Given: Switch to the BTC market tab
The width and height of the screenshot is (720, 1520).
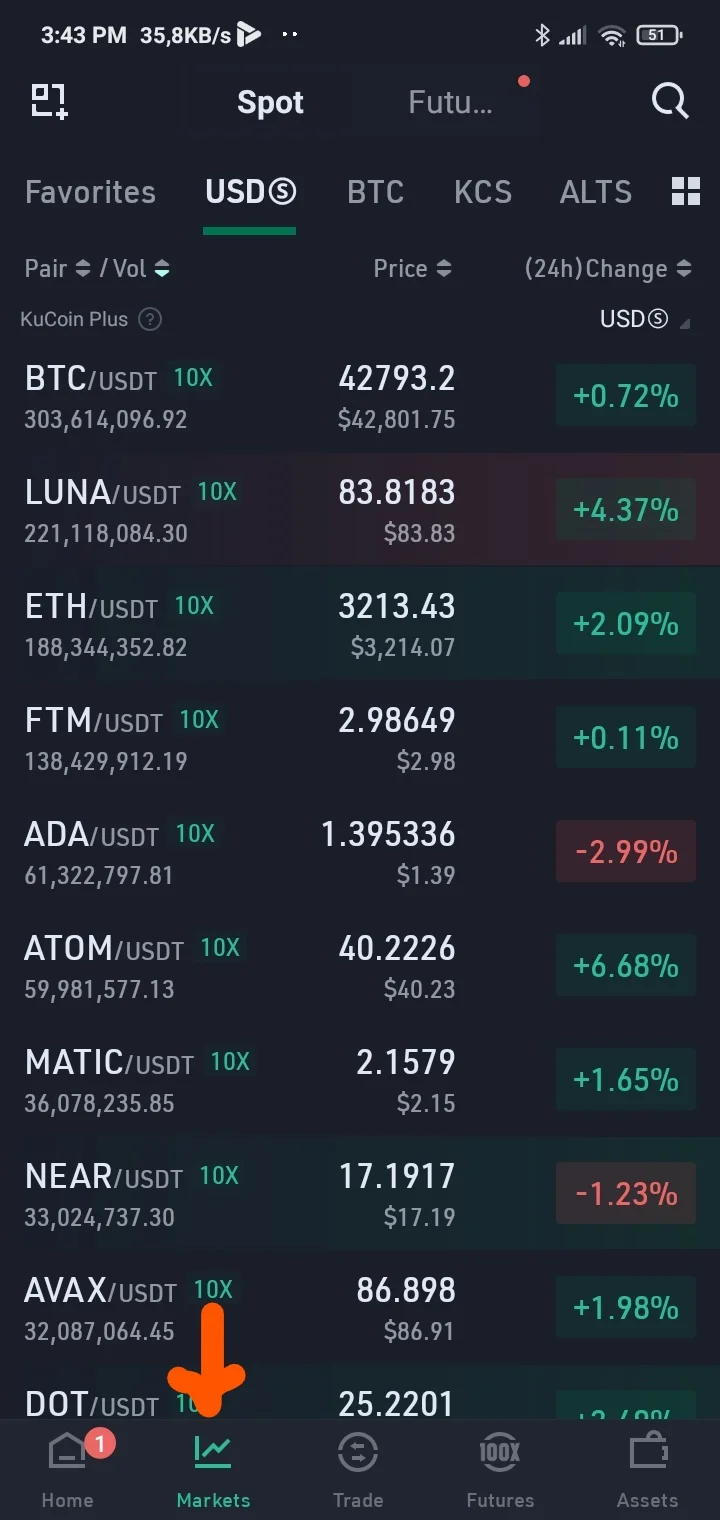Looking at the screenshot, I should [x=375, y=192].
